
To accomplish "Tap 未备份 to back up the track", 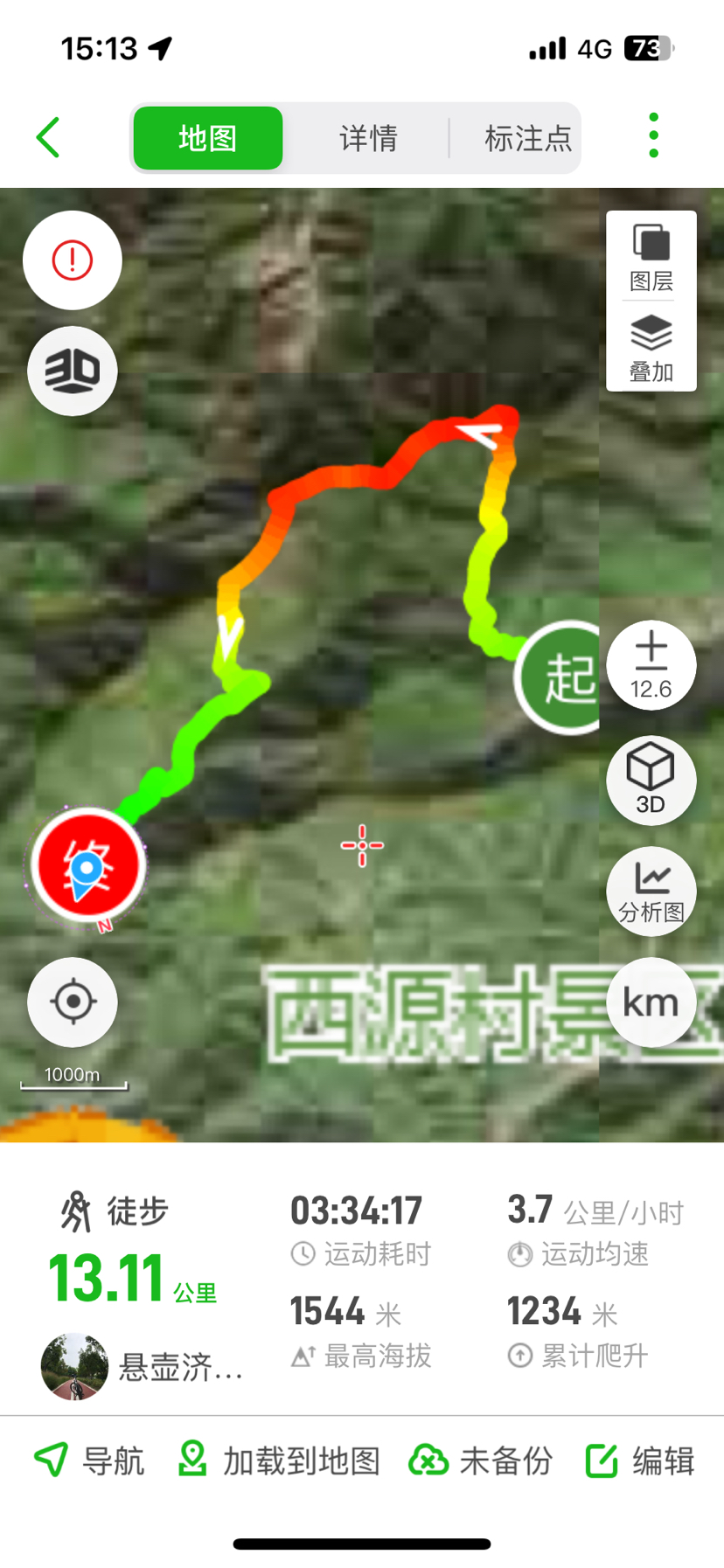I will tap(481, 1460).
